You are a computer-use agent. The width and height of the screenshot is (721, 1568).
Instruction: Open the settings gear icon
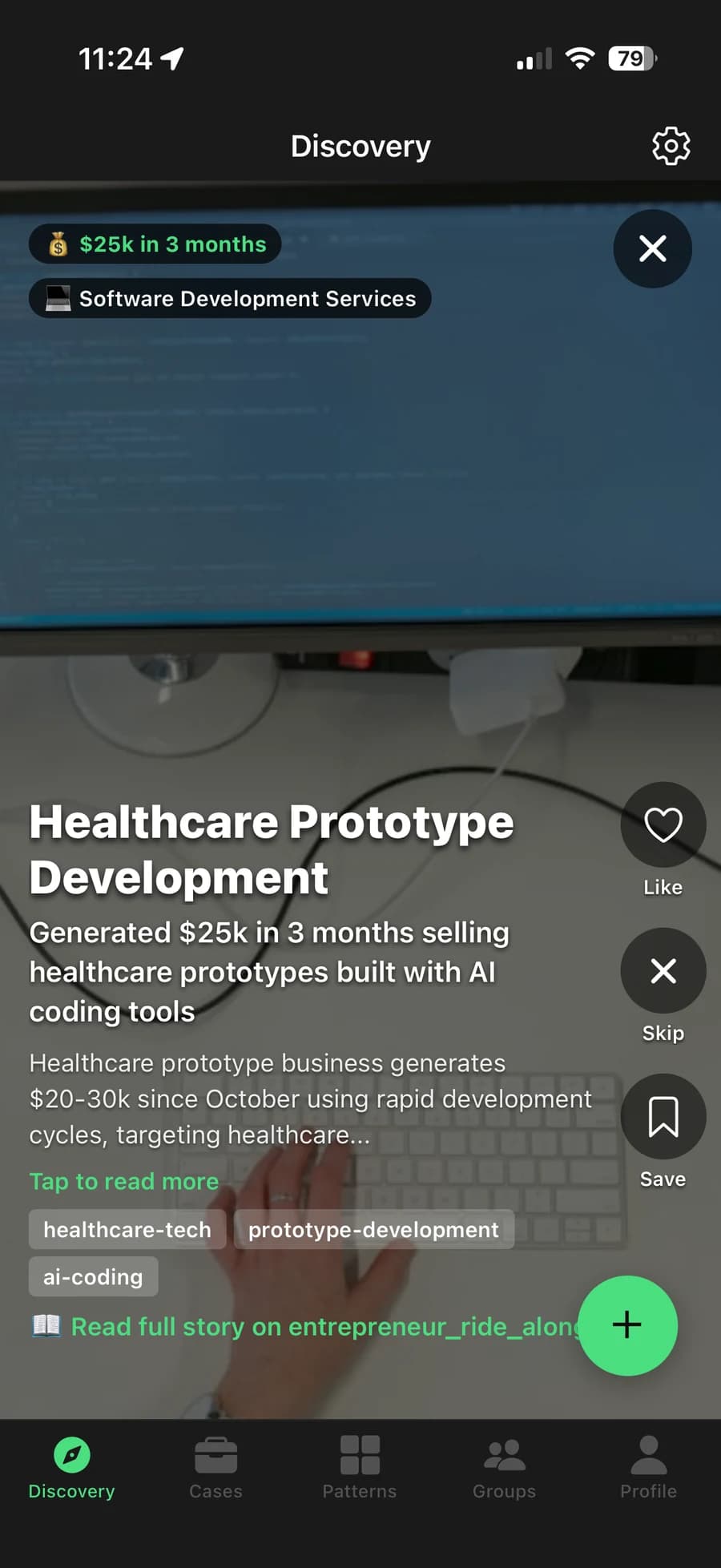pyautogui.click(x=671, y=146)
